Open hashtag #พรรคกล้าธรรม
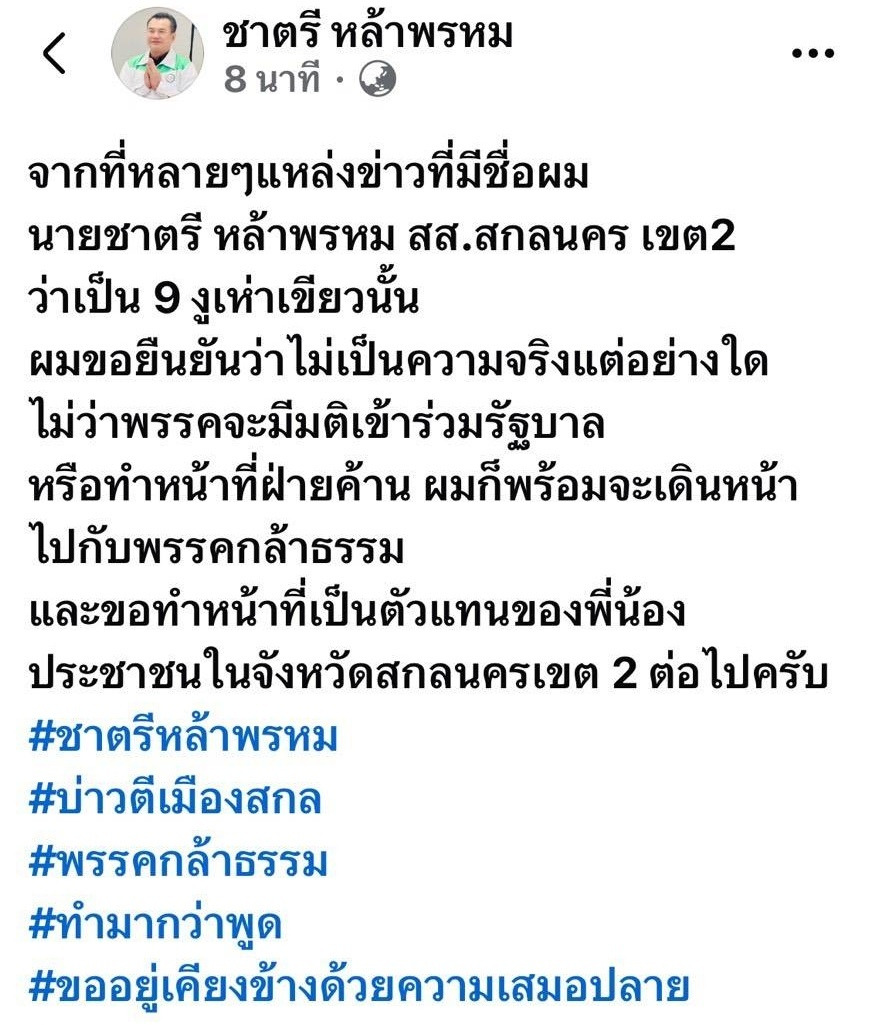This screenshot has height=1025, width=869. tap(178, 862)
